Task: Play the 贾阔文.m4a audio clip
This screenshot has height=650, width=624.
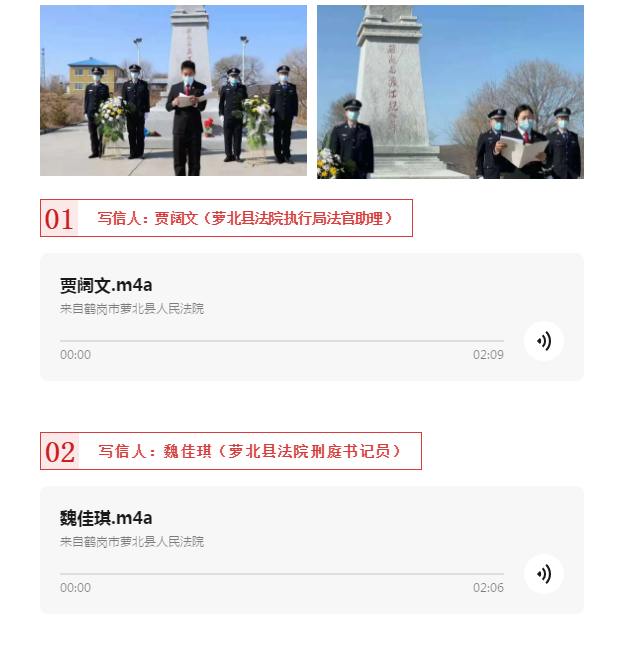Action: (543, 341)
